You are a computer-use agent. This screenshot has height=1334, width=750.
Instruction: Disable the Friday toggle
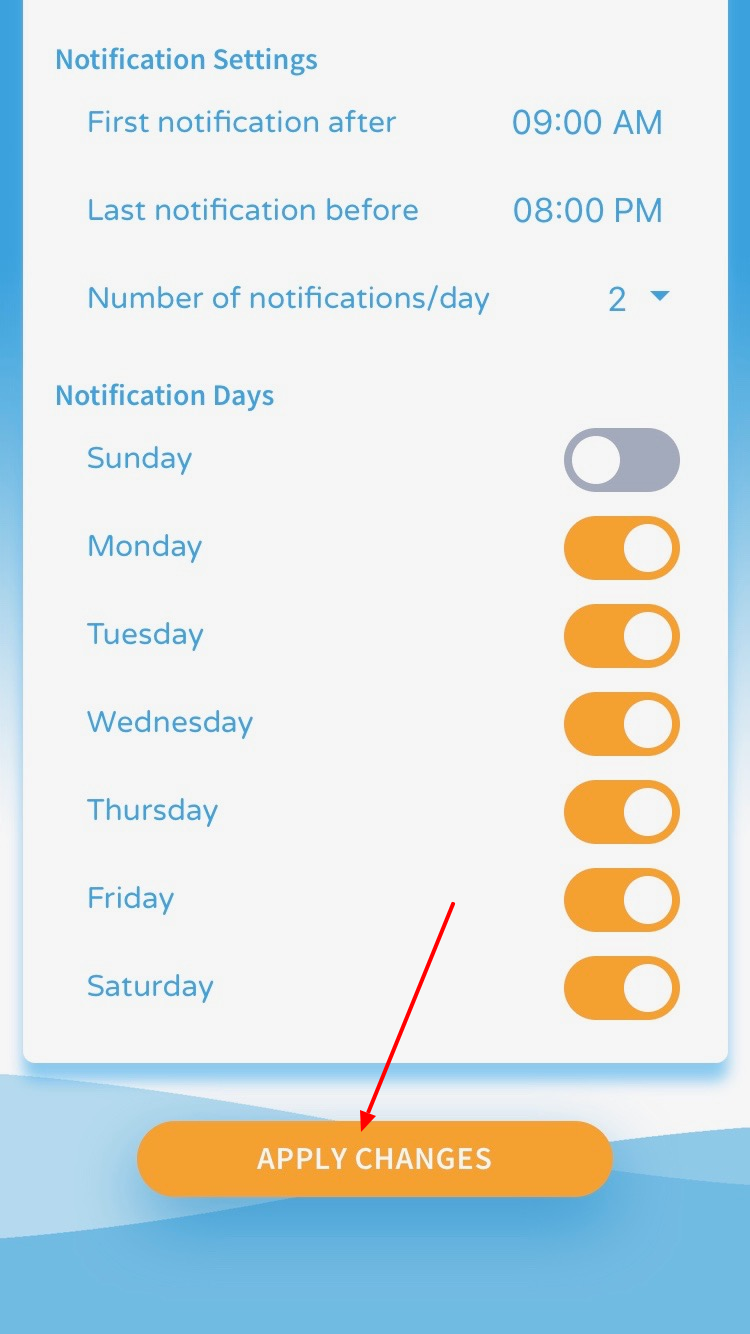621,900
